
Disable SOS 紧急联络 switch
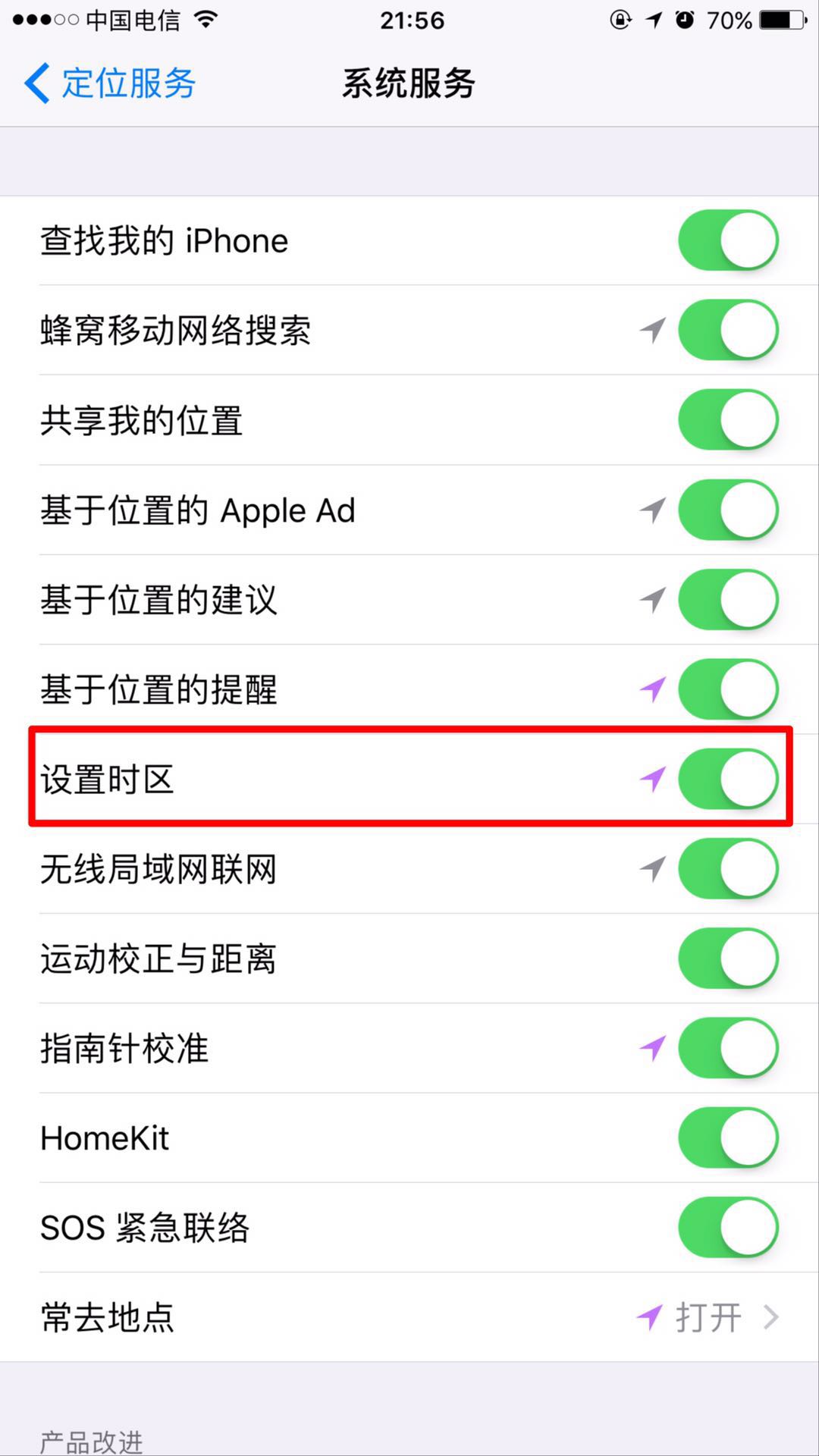(728, 1227)
